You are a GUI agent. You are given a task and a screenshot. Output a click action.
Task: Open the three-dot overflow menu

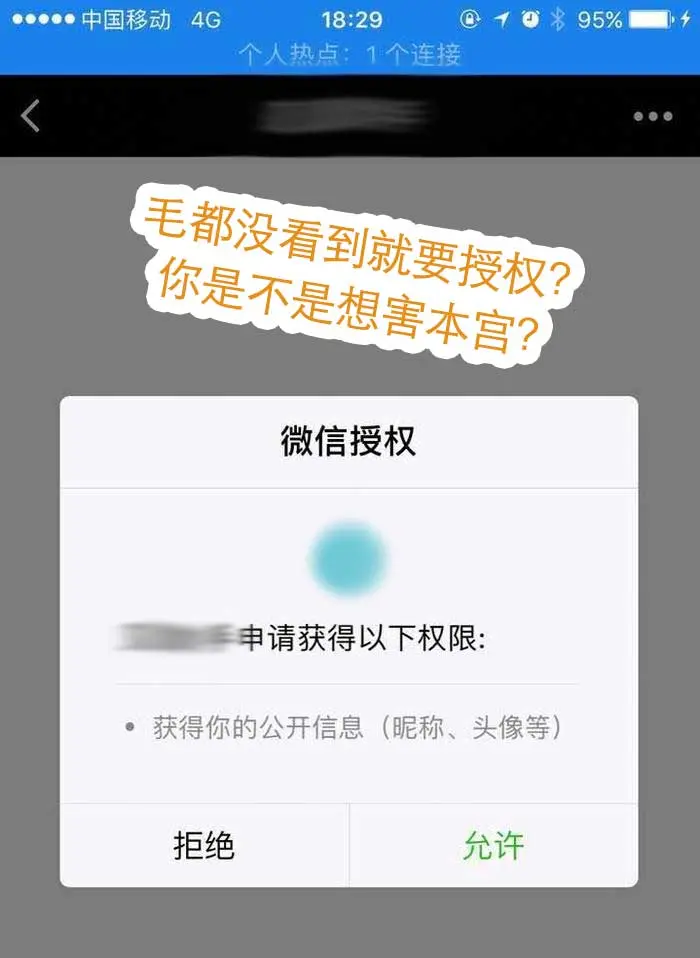pos(653,116)
